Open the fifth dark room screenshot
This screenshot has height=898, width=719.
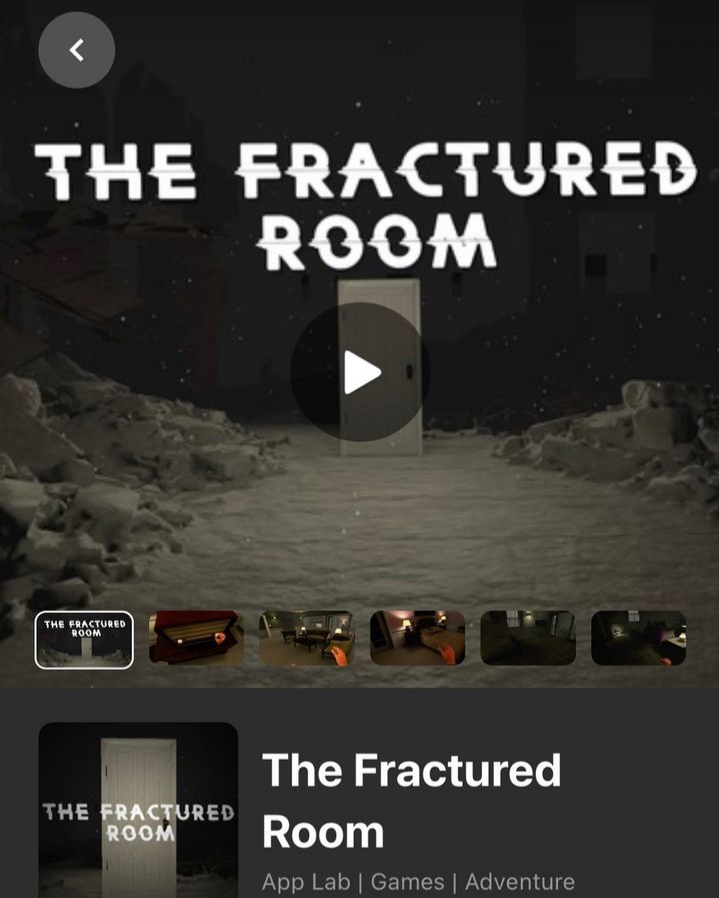pos(528,639)
